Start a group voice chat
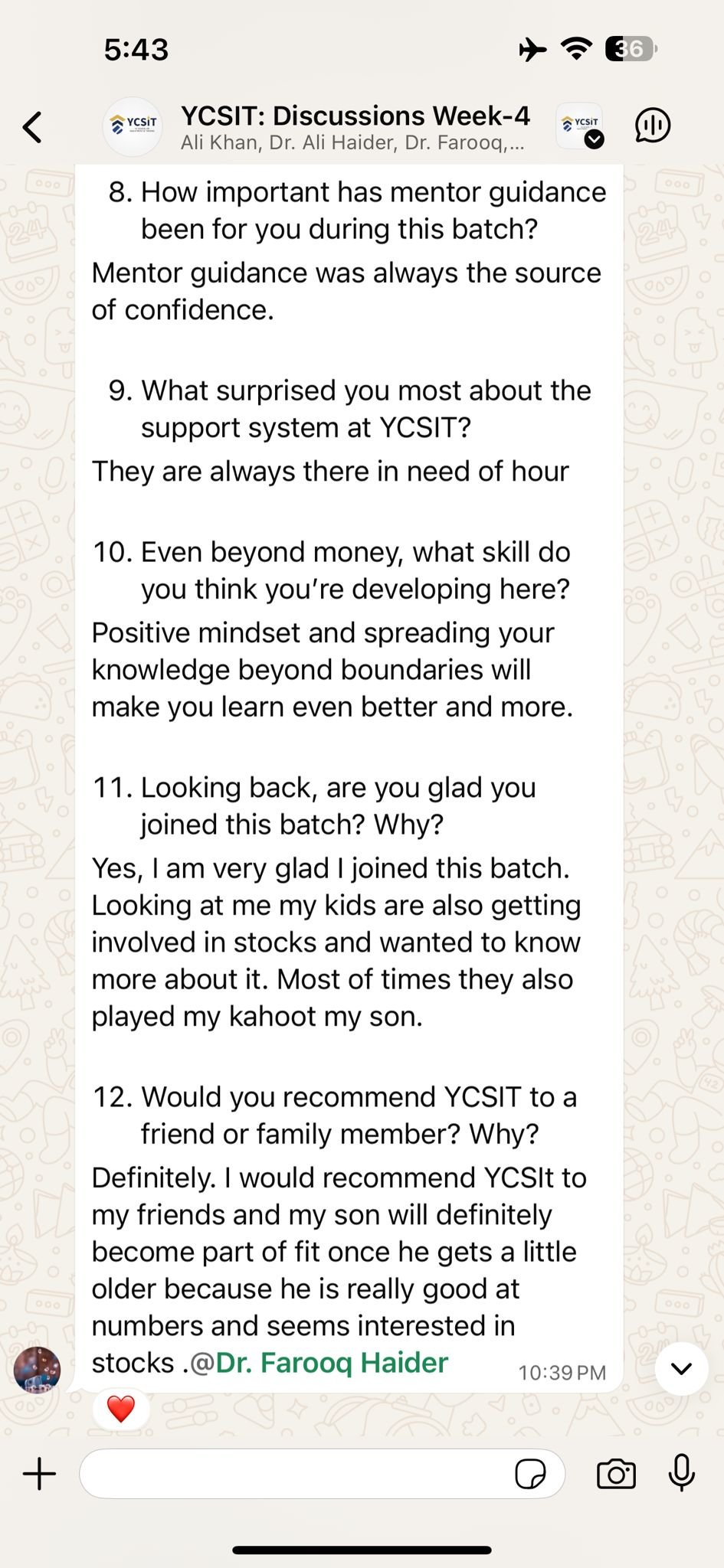 click(x=653, y=126)
